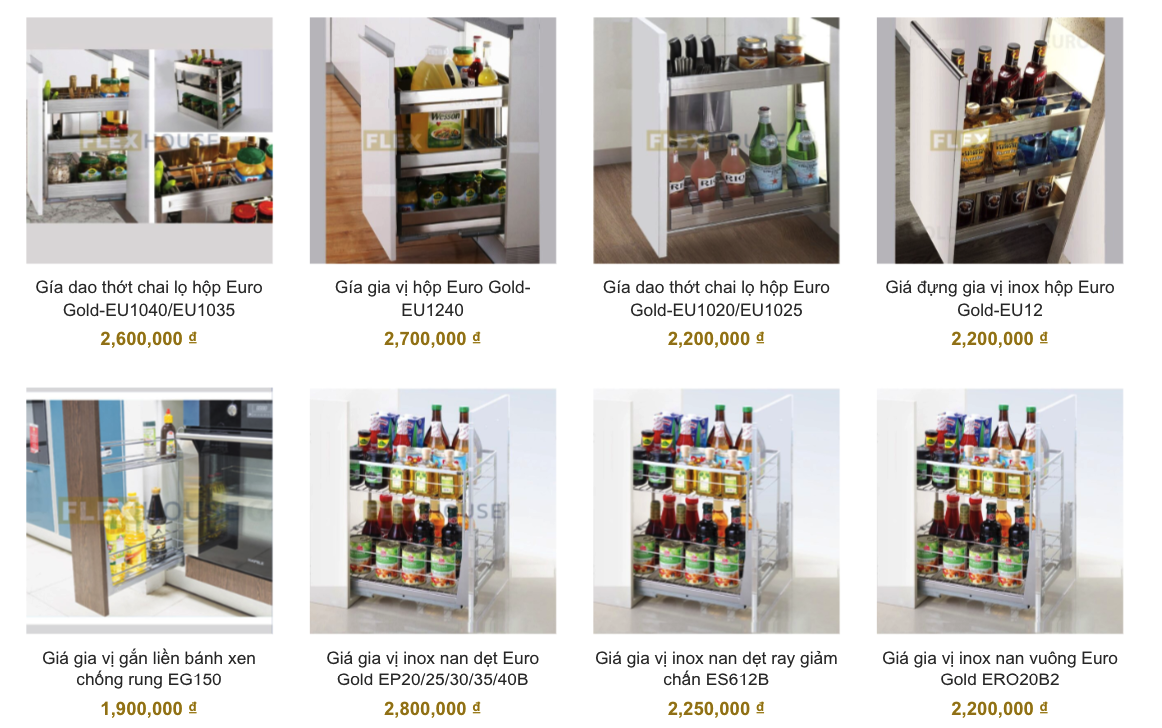Image resolution: width=1162 pixels, height=728 pixels.
Task: Select title Gía gia vị hộp Euro Gold-EU1240
Action: pyautogui.click(x=432, y=298)
